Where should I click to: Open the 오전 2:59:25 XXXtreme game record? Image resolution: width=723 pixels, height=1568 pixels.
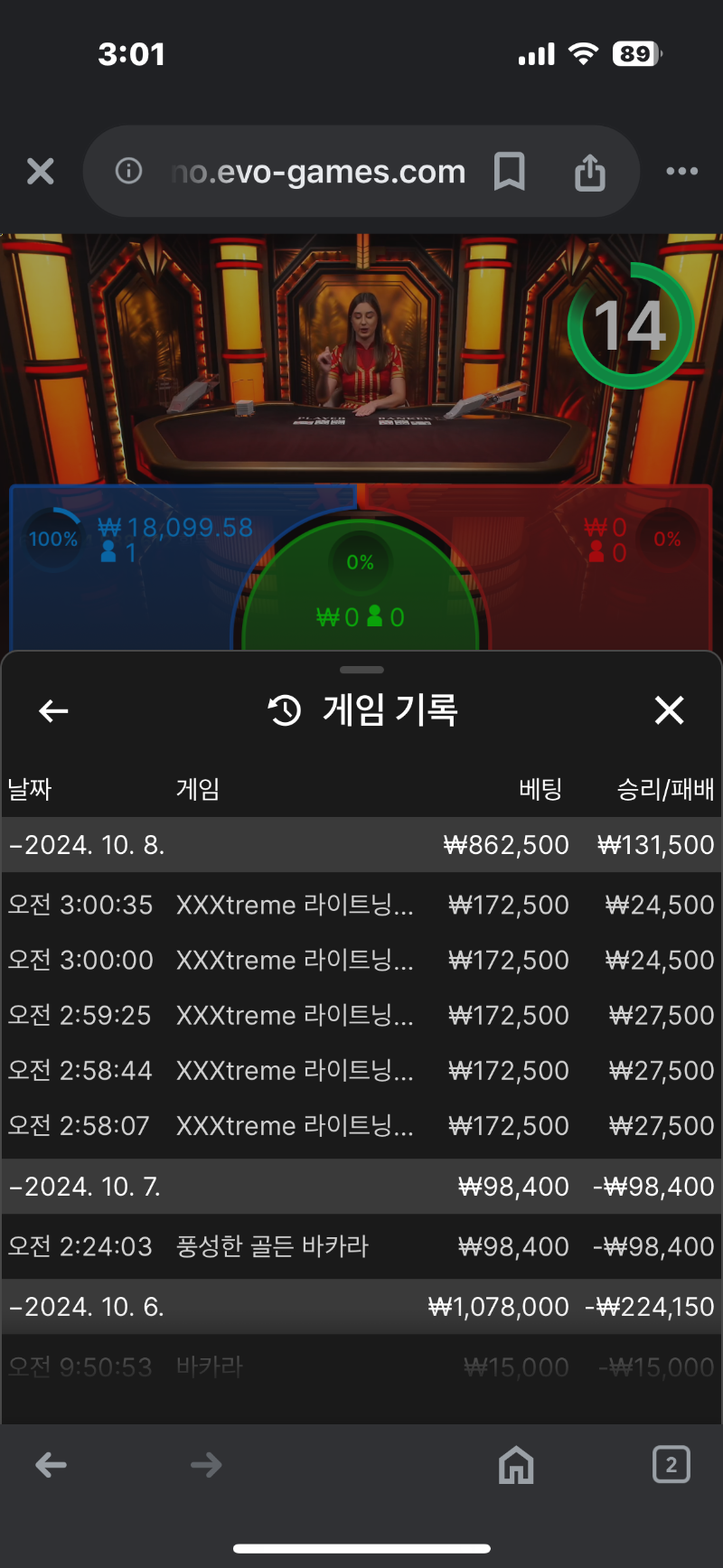361,1015
